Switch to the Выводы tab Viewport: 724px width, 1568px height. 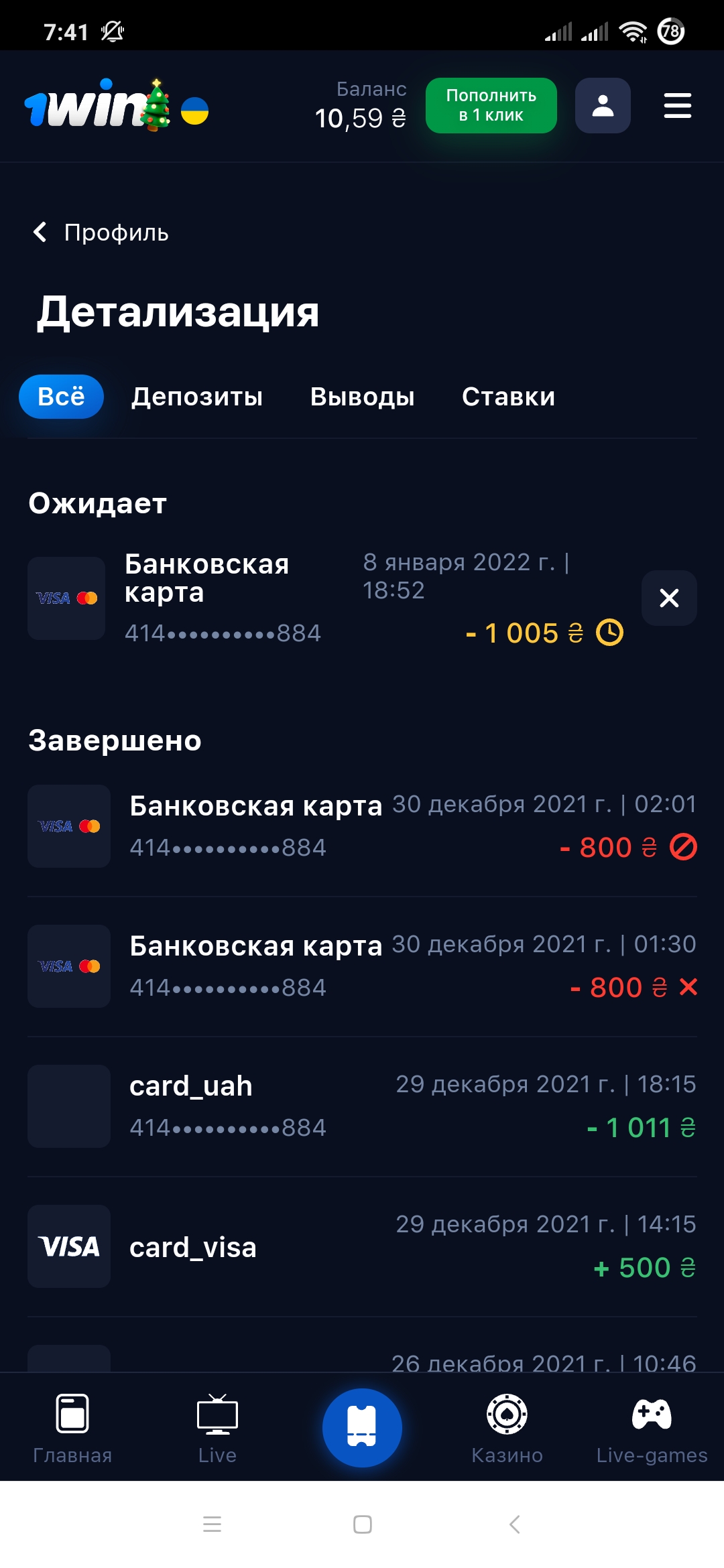point(363,397)
